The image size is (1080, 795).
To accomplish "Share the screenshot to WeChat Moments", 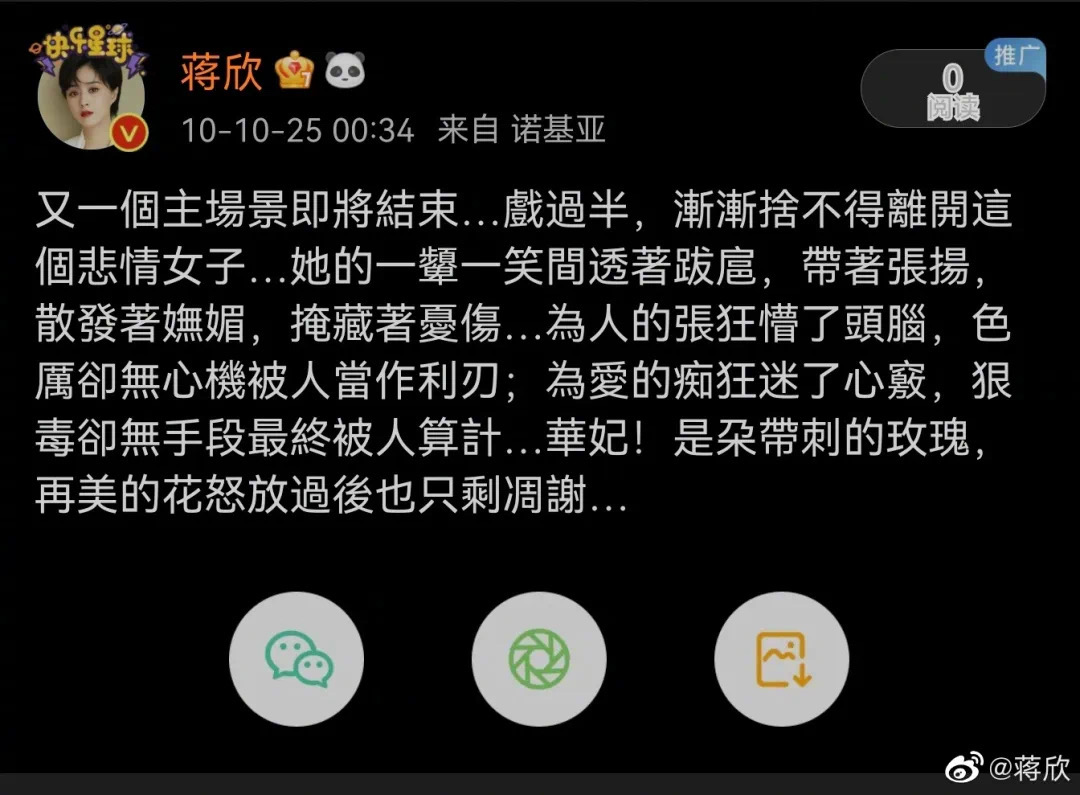I will click(x=539, y=659).
